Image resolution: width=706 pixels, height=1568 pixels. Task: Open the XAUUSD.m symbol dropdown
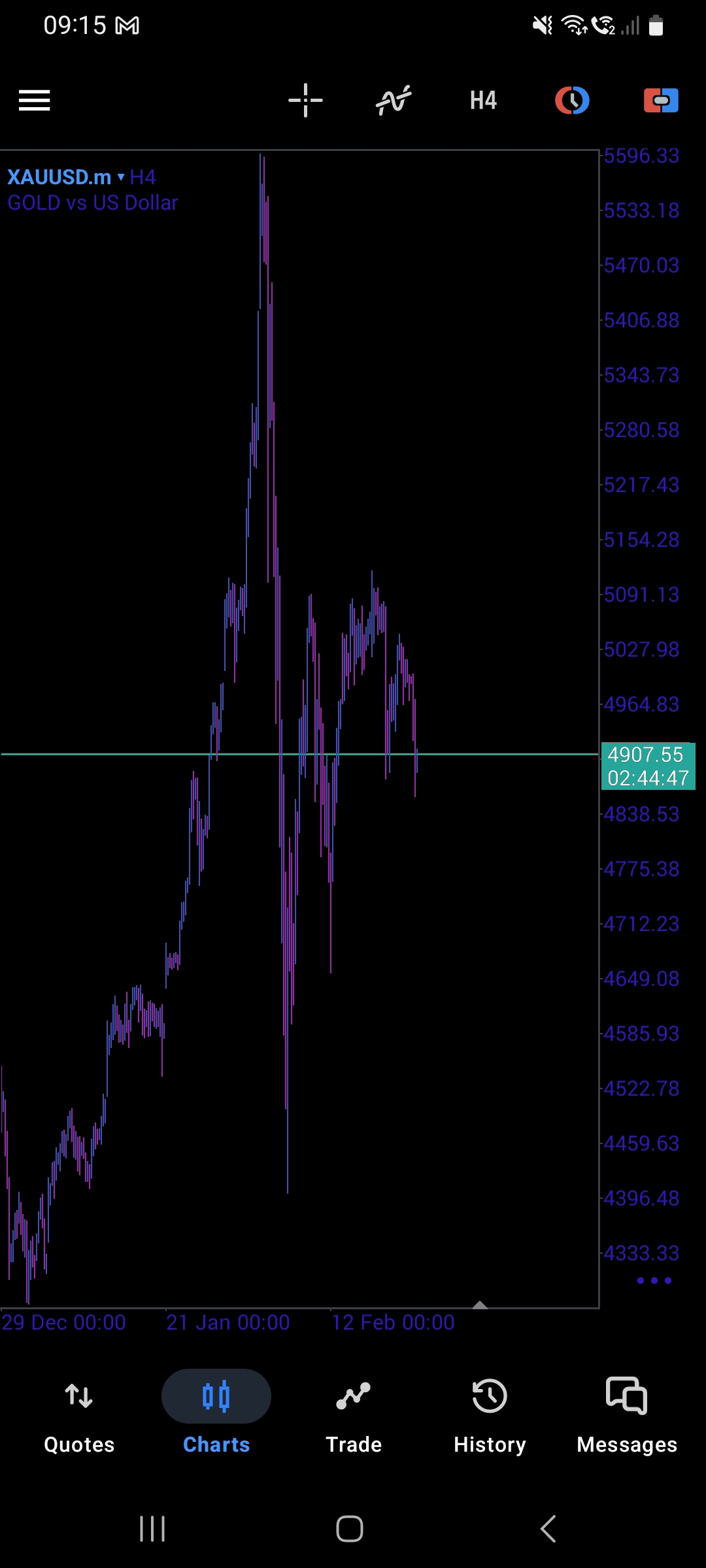coord(65,177)
